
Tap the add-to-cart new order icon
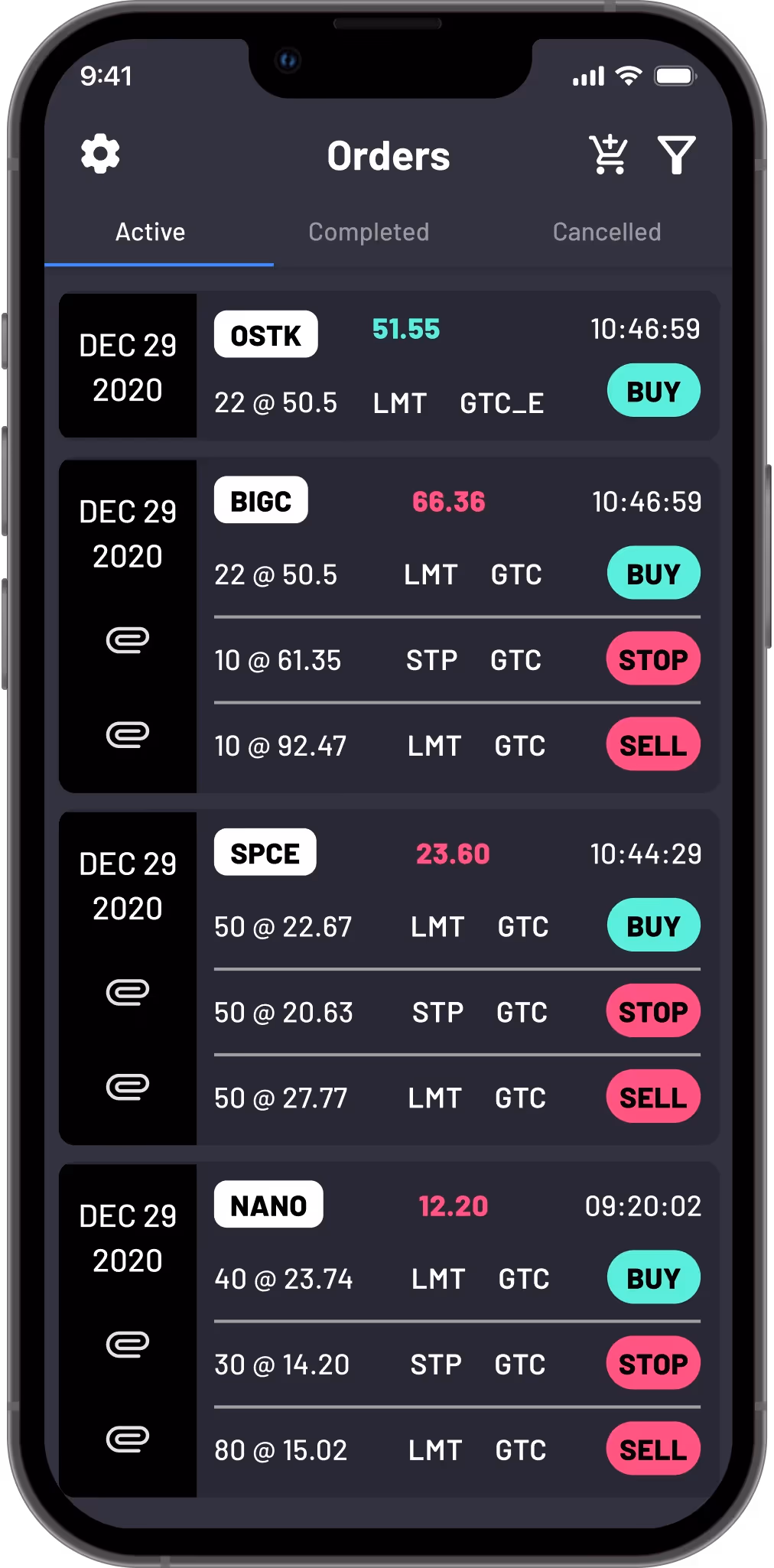coord(608,155)
